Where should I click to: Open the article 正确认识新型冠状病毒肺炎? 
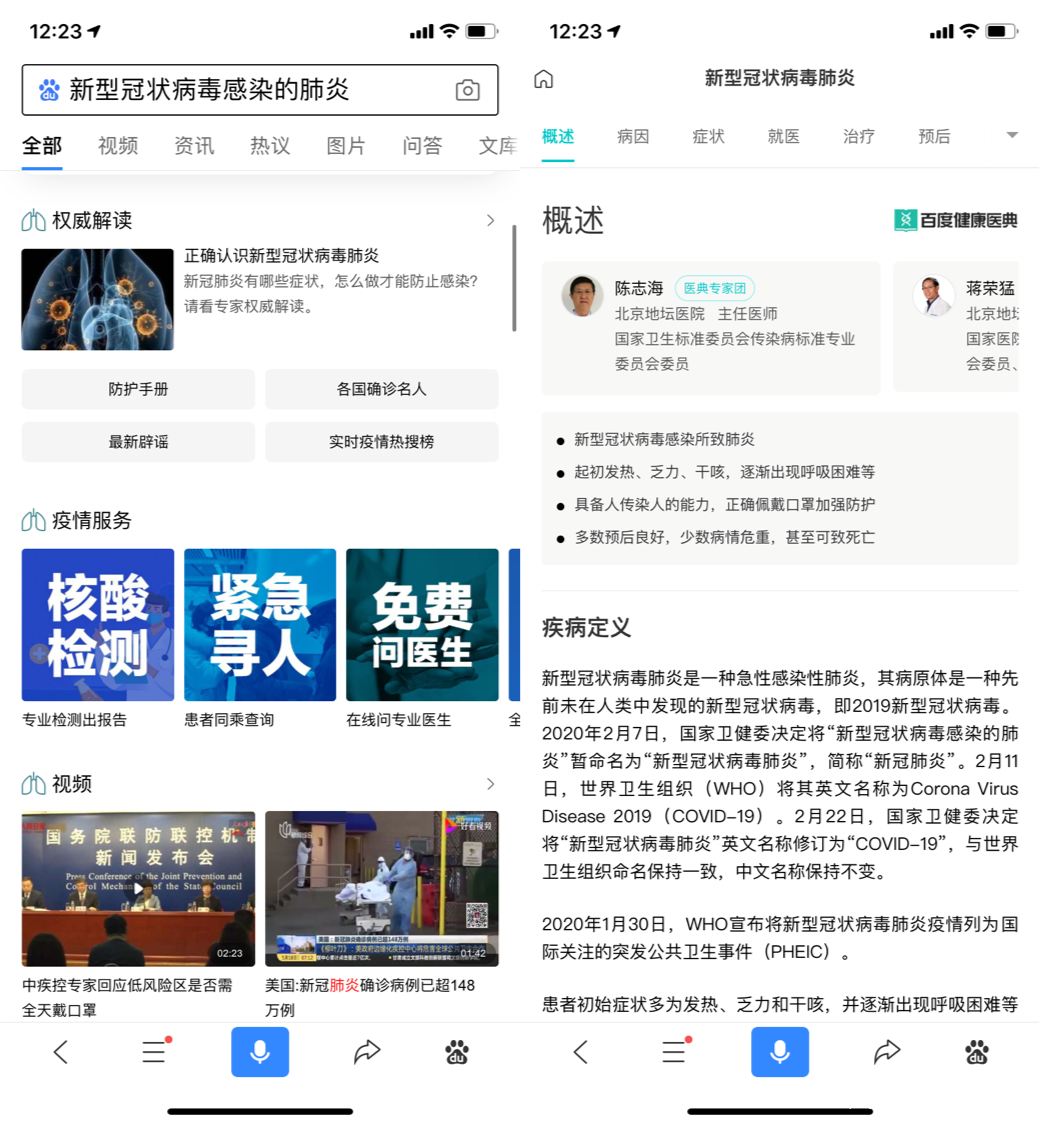[281, 256]
